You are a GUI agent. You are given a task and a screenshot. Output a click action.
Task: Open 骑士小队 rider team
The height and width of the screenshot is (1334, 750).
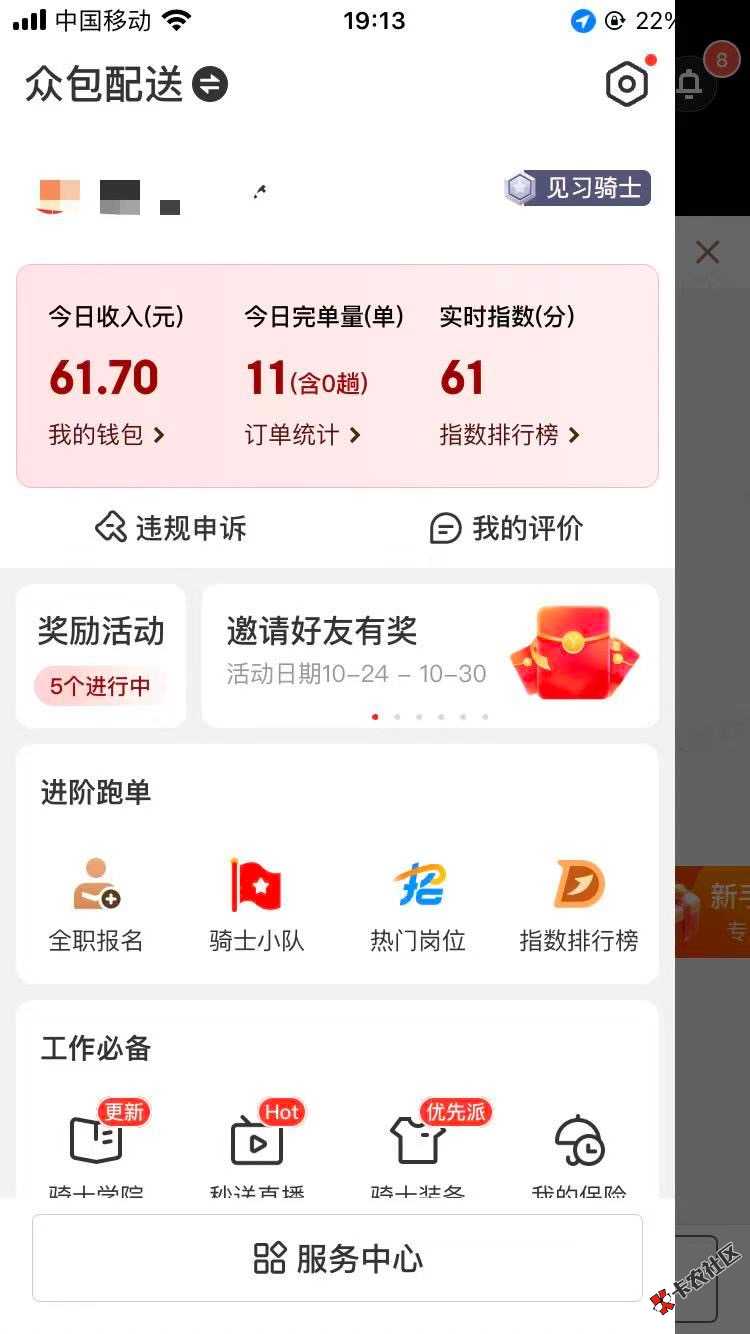[x=256, y=905]
